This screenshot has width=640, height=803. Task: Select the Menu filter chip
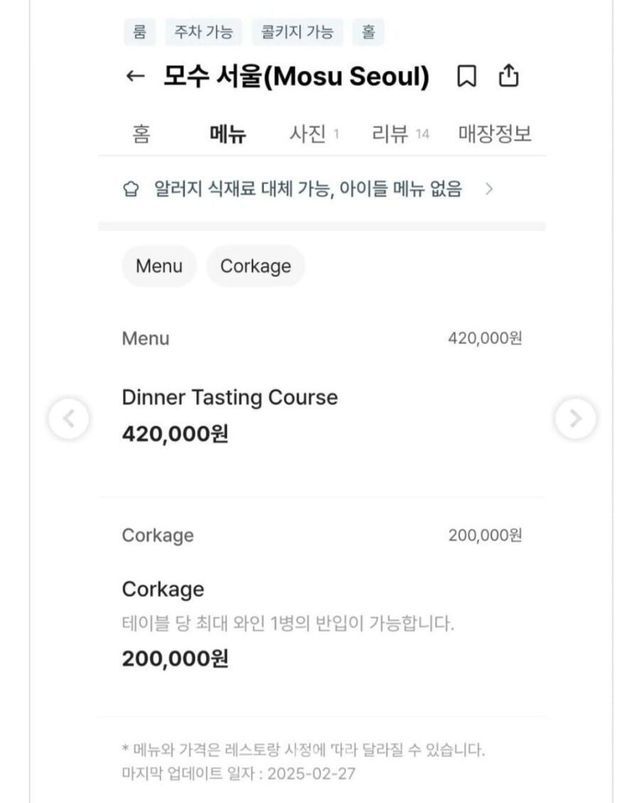tap(159, 266)
